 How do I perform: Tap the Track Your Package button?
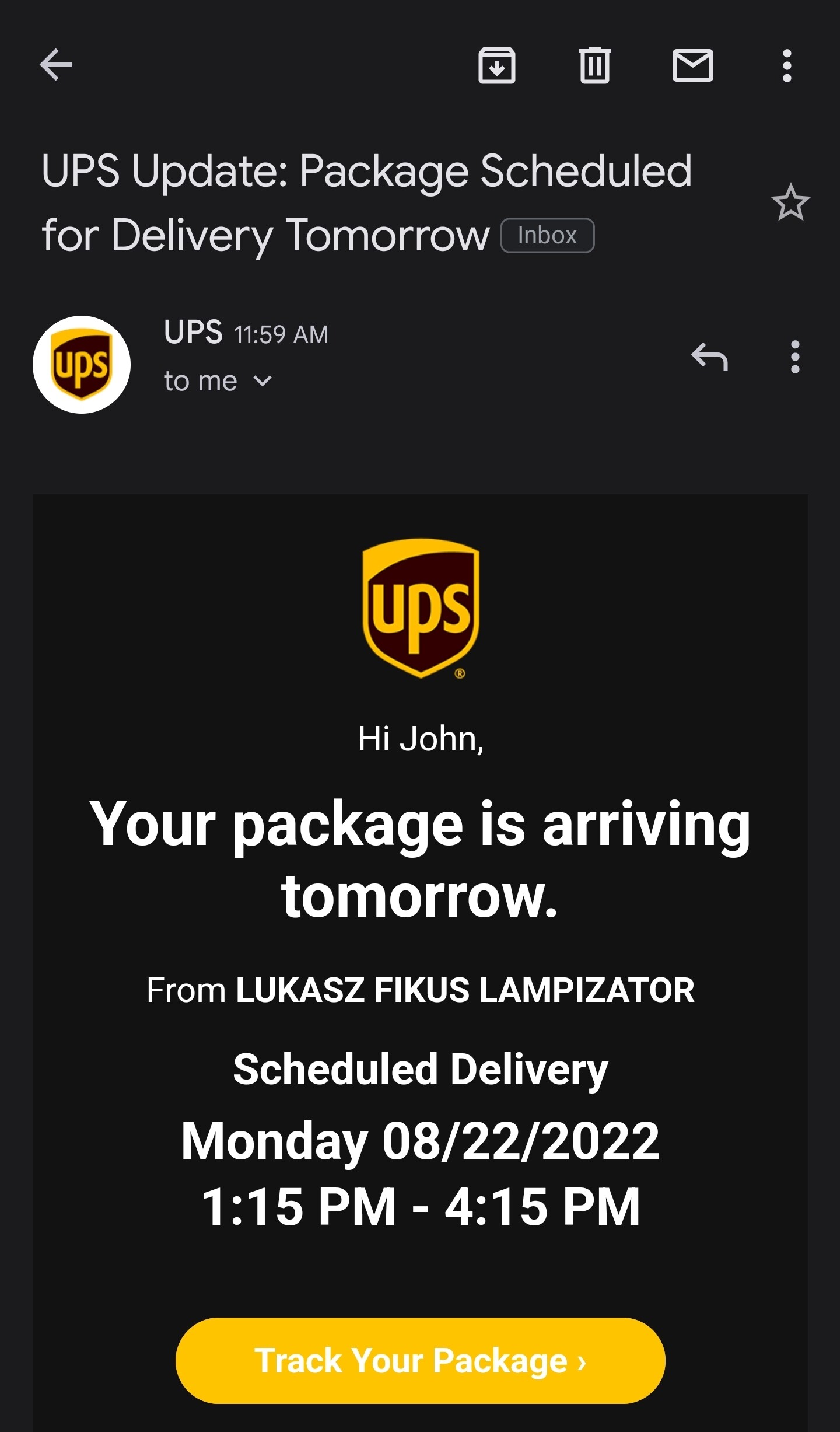click(420, 1361)
